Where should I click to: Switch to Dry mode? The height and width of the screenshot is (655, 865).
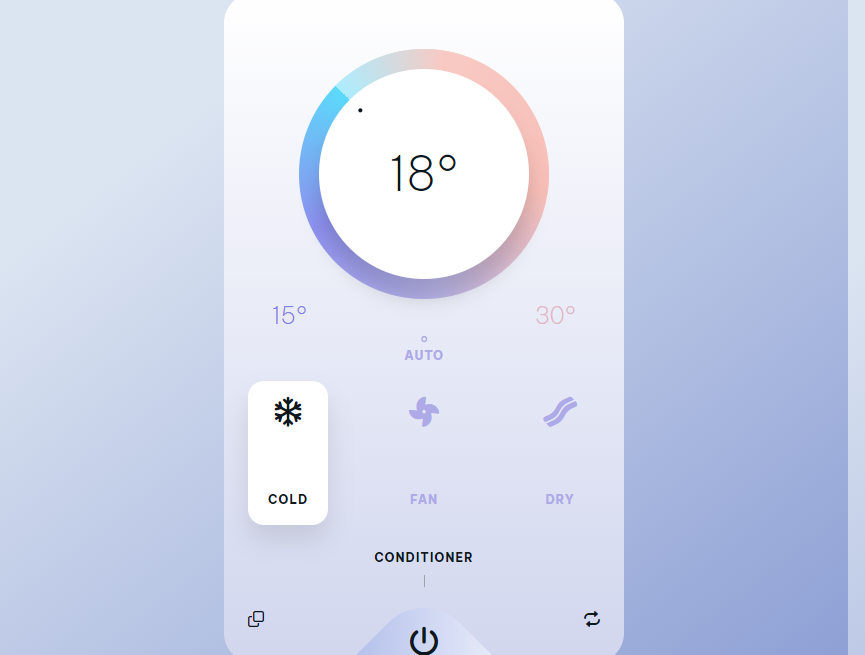point(559,452)
